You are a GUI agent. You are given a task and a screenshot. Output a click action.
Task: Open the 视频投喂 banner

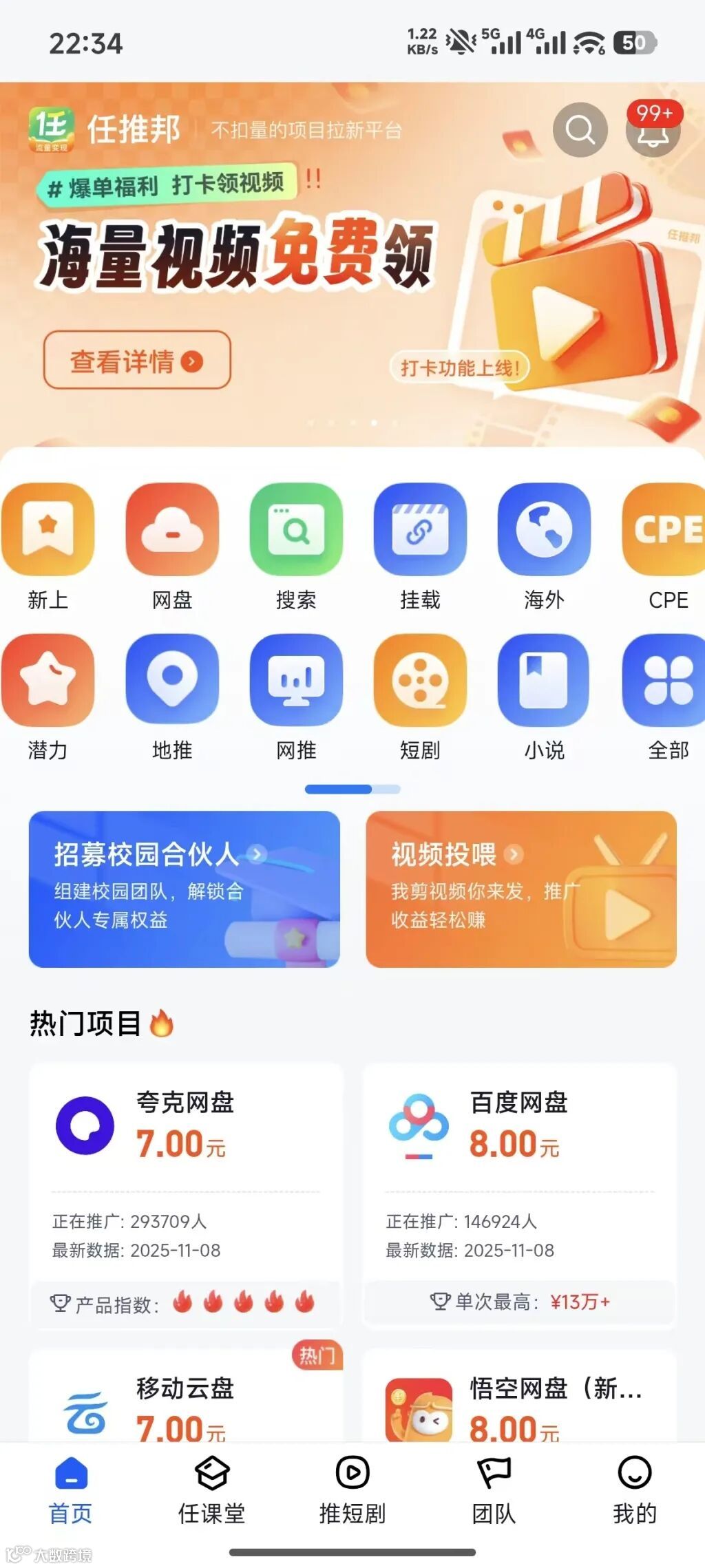coord(520,888)
